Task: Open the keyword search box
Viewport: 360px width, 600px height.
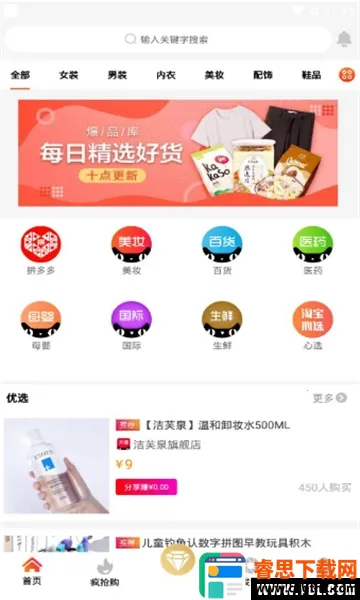Action: point(168,39)
